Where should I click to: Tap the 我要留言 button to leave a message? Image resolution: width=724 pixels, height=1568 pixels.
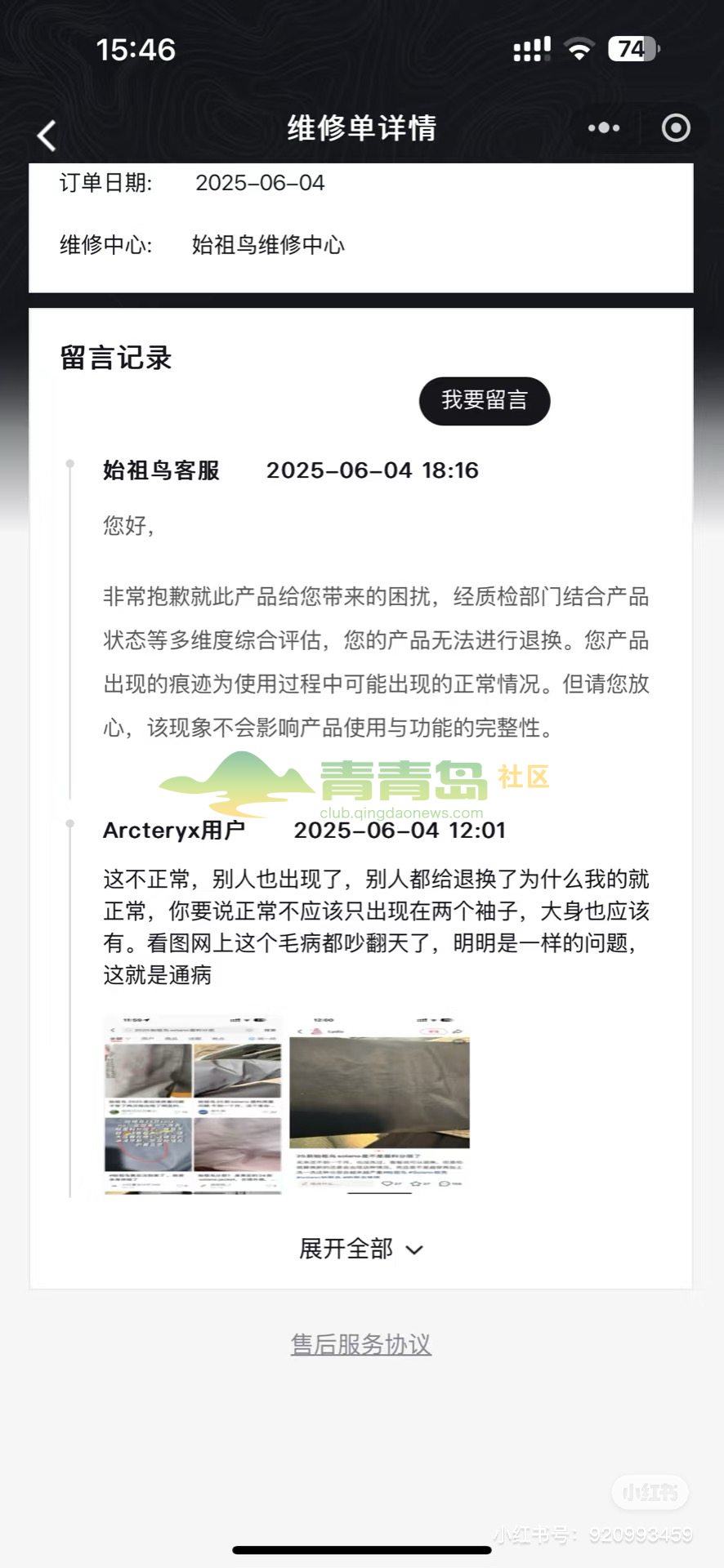tap(484, 401)
